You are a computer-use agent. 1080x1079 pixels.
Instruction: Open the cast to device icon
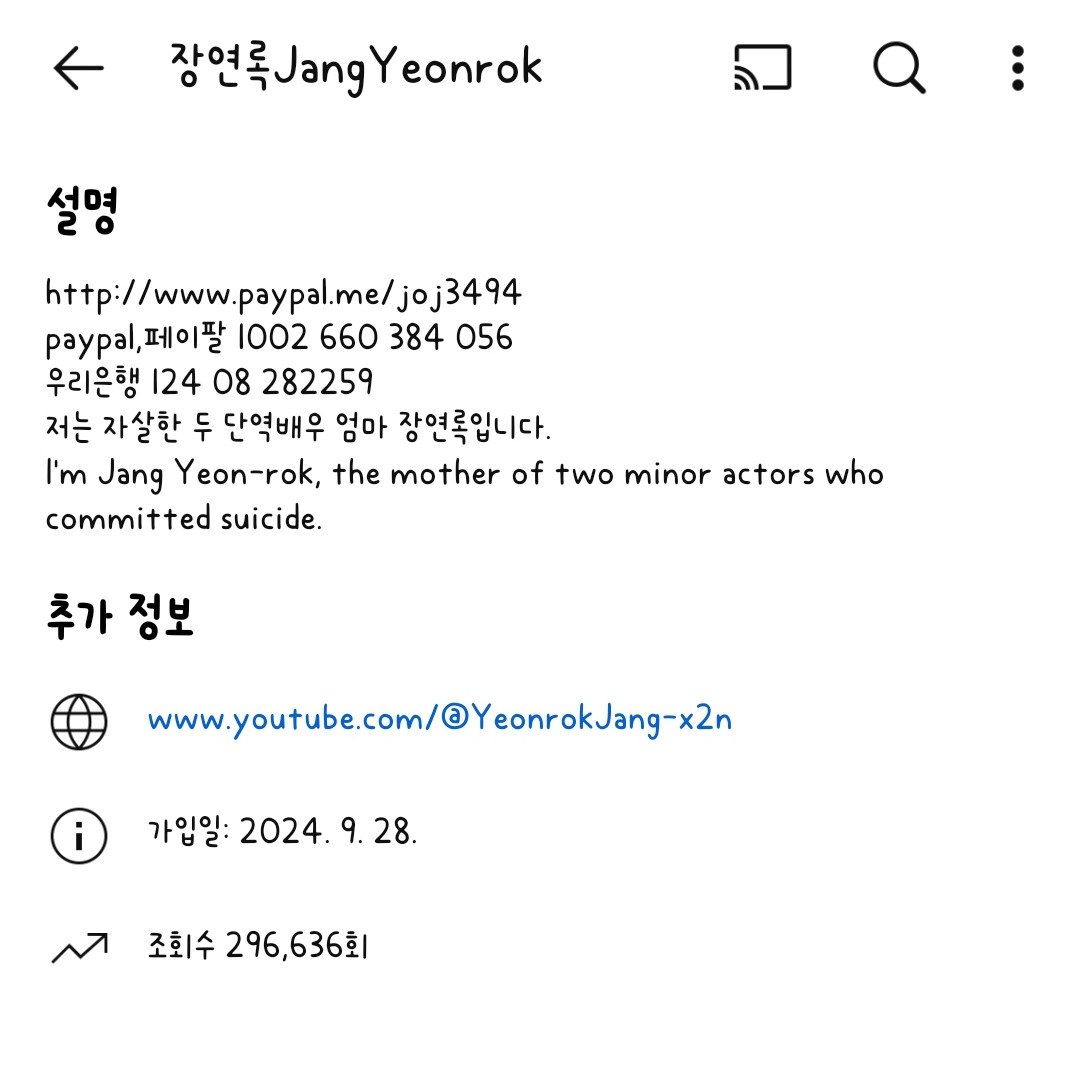[x=762, y=68]
